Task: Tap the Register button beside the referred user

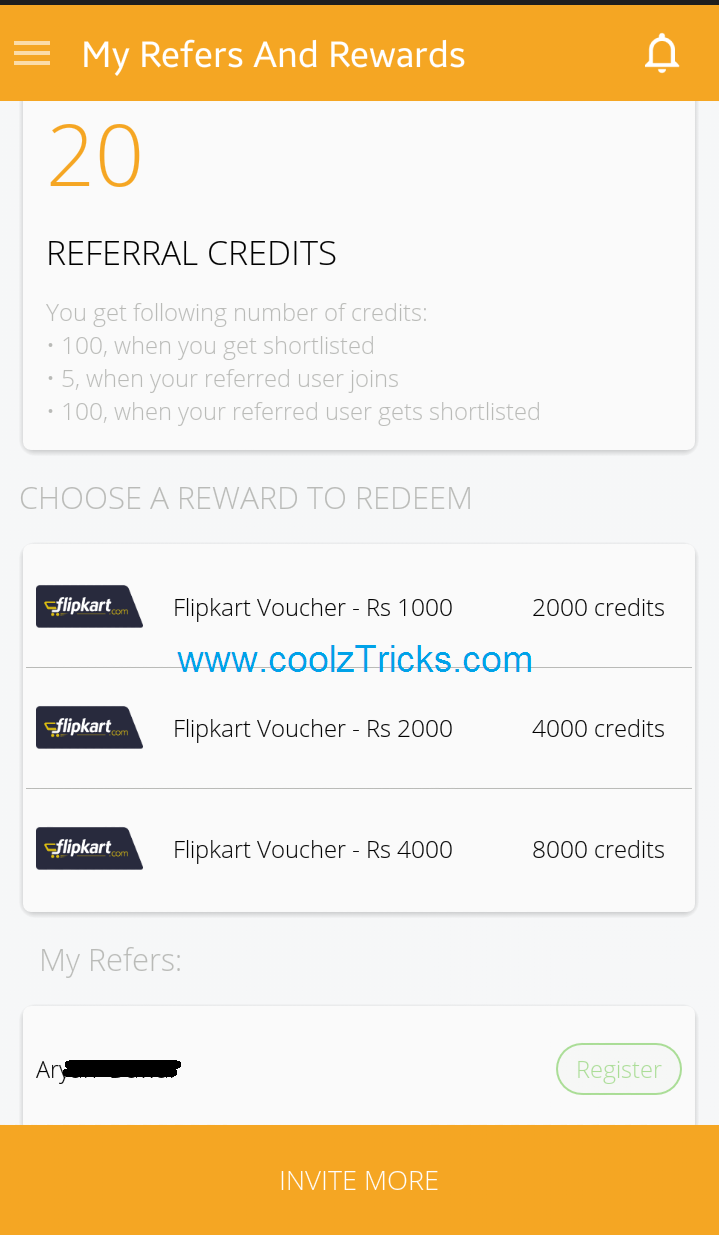Action: coord(618,1069)
